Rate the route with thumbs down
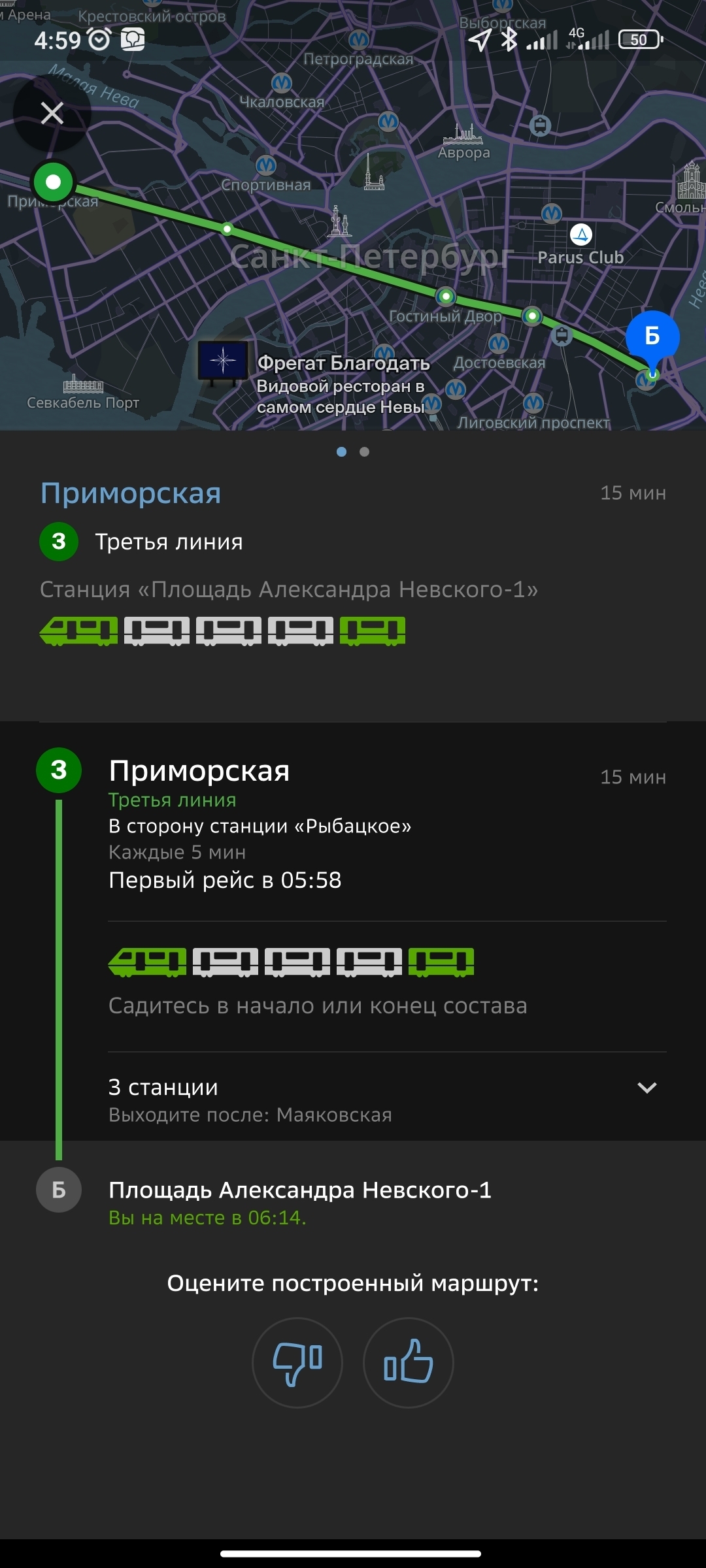This screenshot has height=1568, width=706. pyautogui.click(x=297, y=1362)
